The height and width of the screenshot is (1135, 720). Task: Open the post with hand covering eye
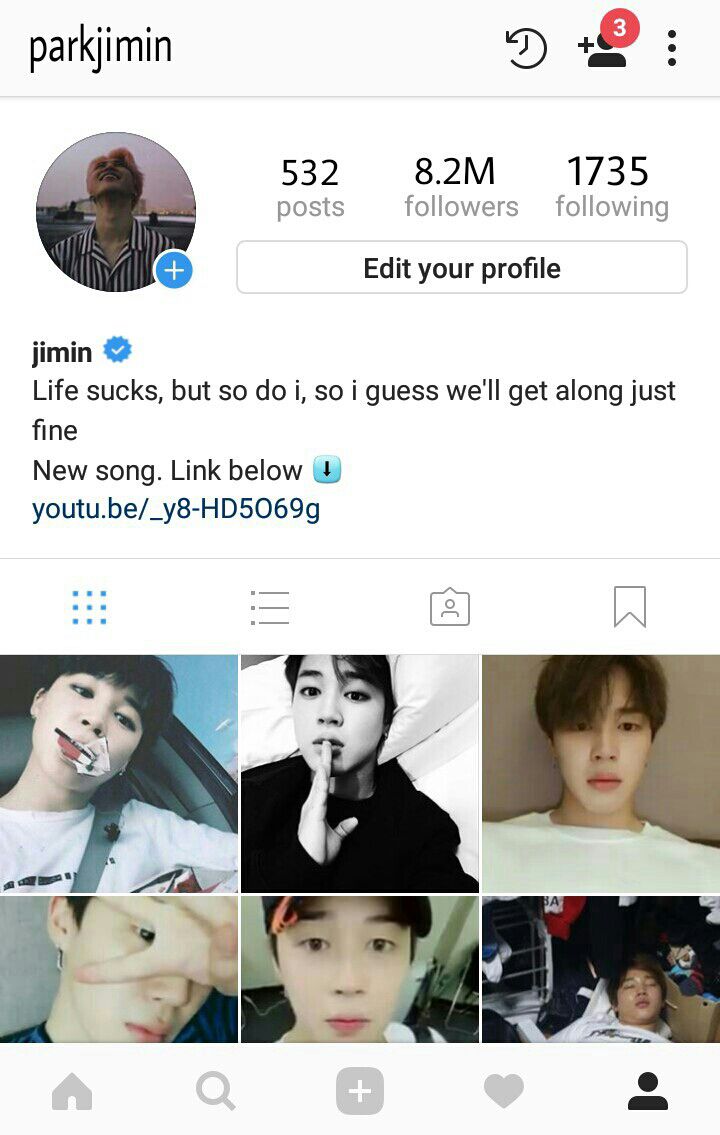point(118,970)
